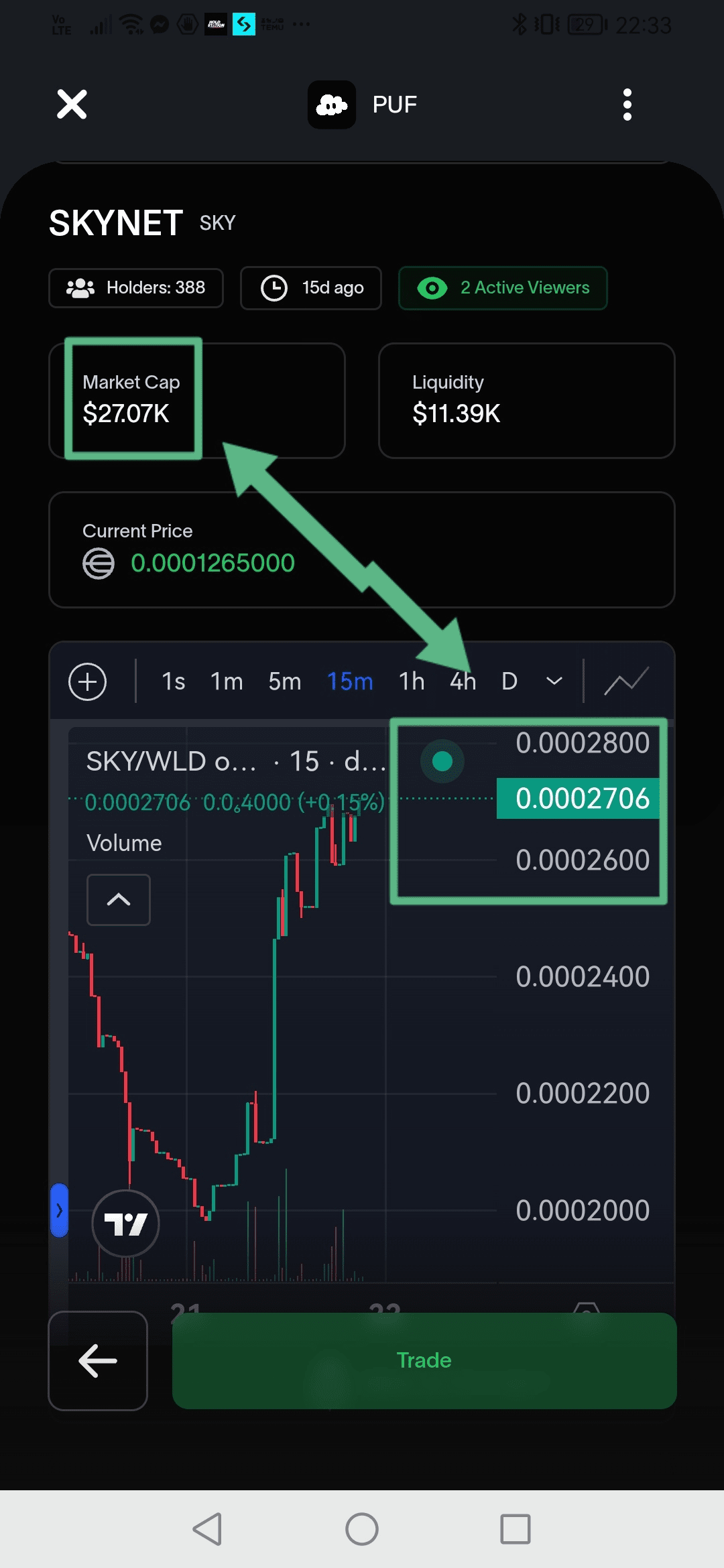Select the 15m timeframe
The height and width of the screenshot is (1568, 724).
349,681
